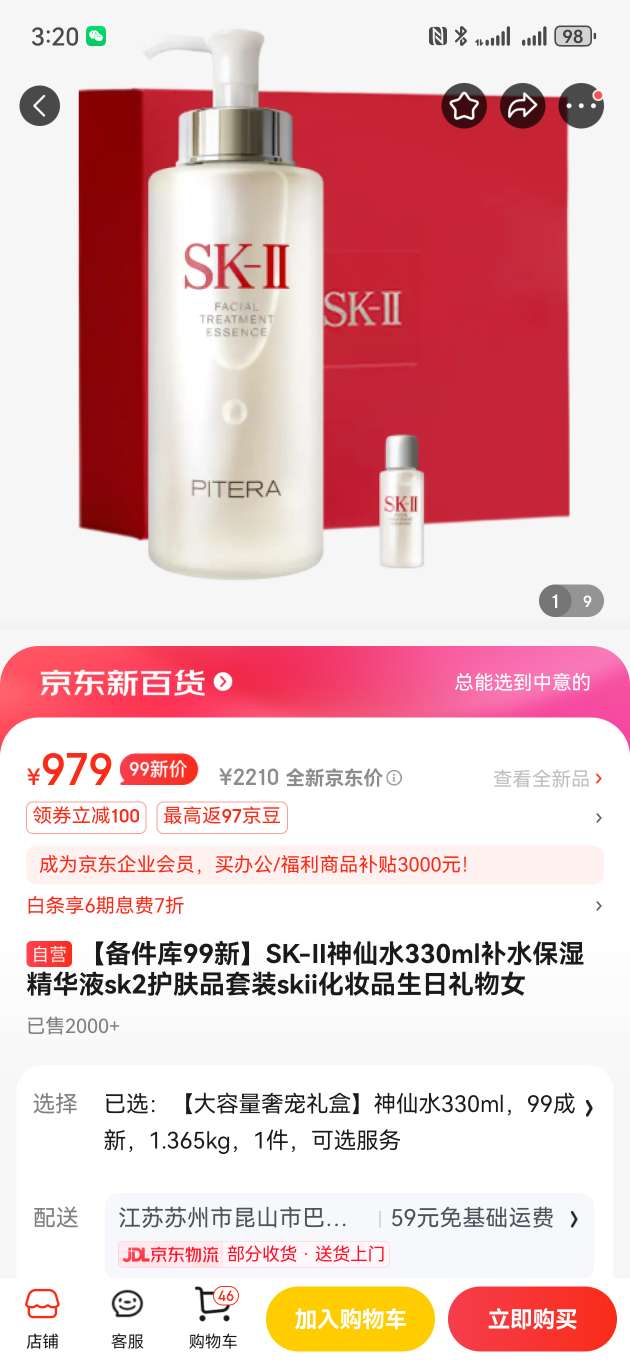The image size is (630, 1360).
Task: Contact 客服 customer service
Action: tap(127, 1318)
